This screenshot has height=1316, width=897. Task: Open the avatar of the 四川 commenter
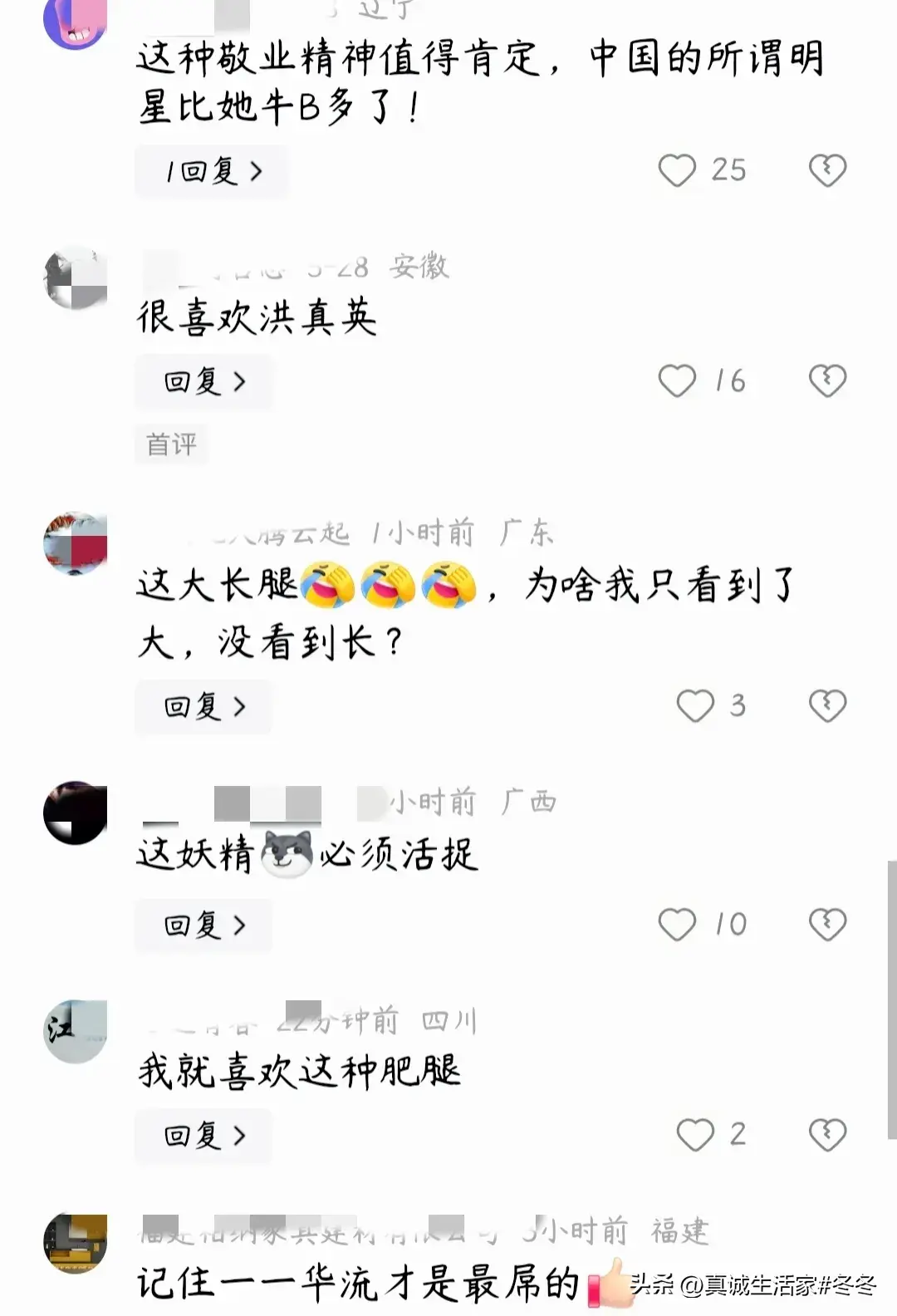(76, 1031)
